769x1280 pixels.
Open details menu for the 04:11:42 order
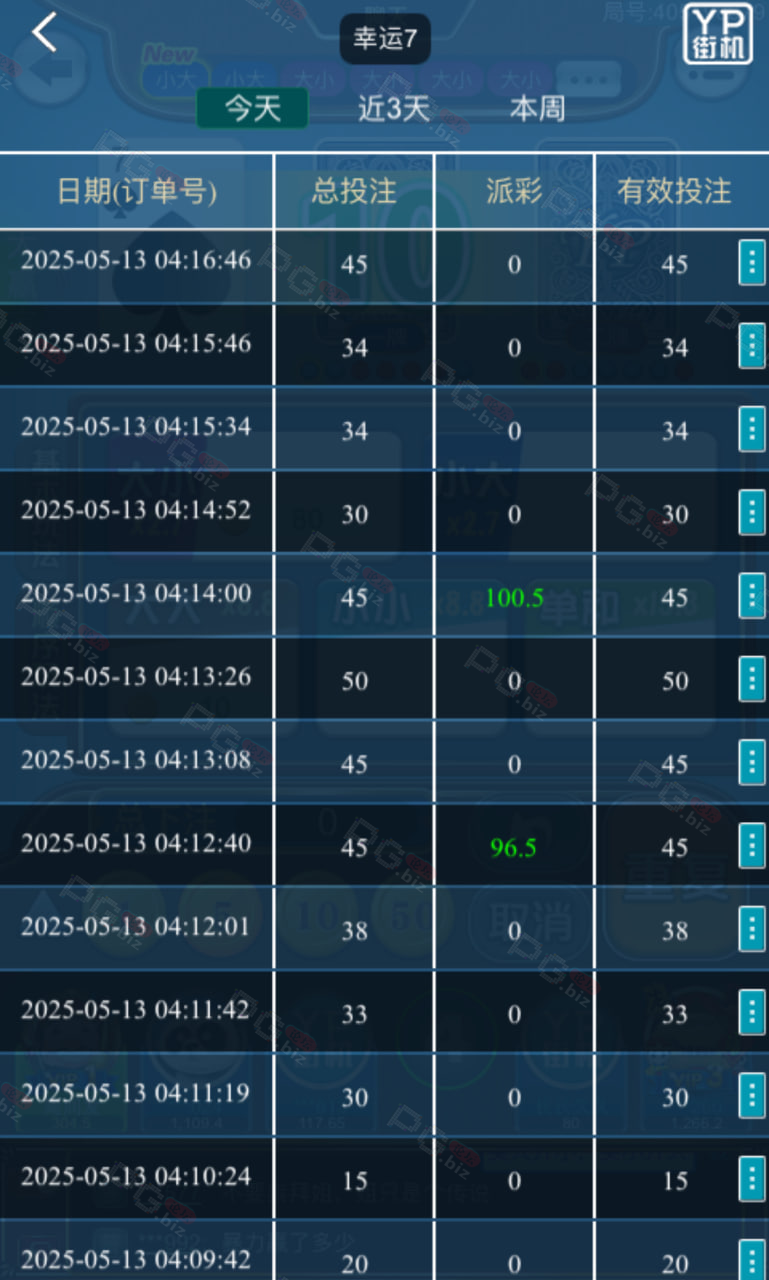(x=752, y=1012)
